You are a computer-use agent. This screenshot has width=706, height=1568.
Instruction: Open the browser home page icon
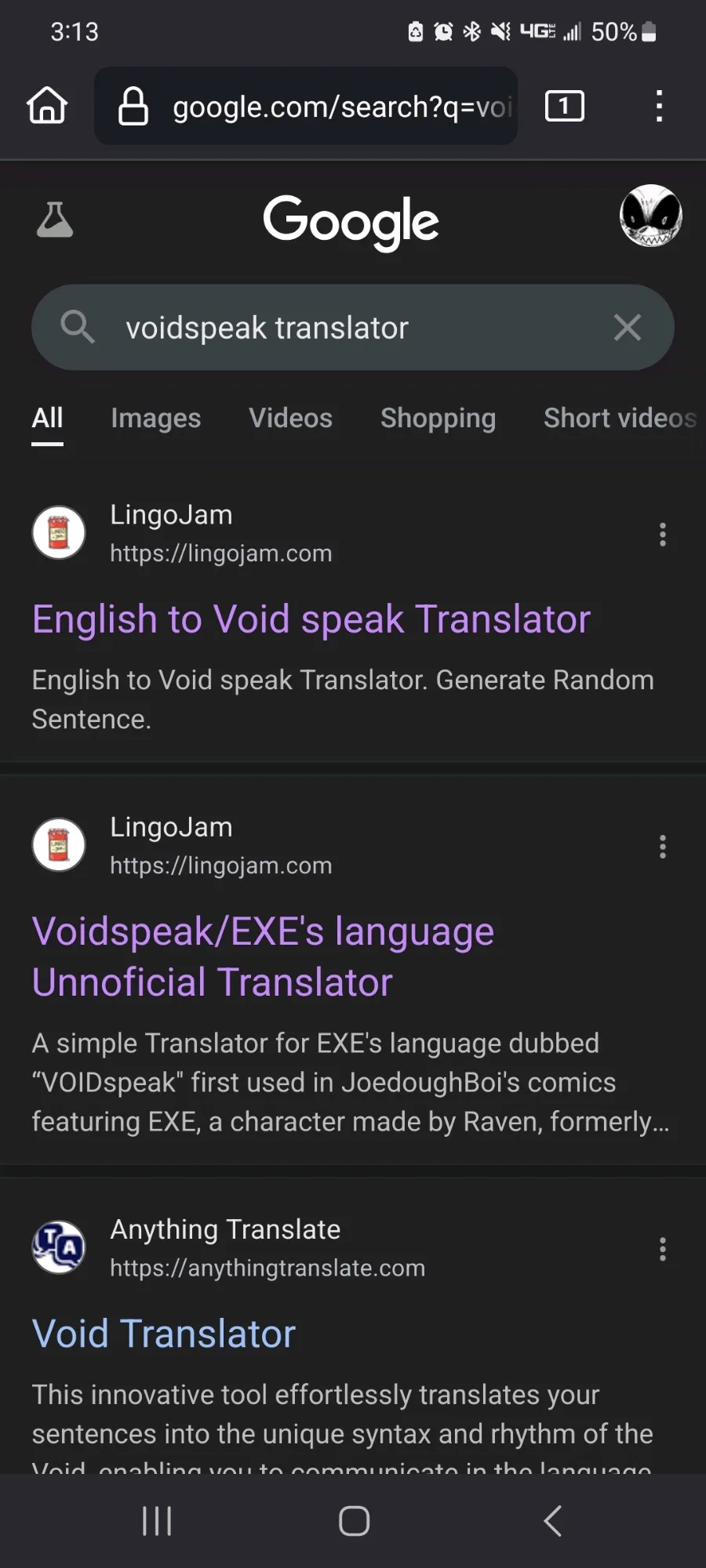pyautogui.click(x=47, y=105)
